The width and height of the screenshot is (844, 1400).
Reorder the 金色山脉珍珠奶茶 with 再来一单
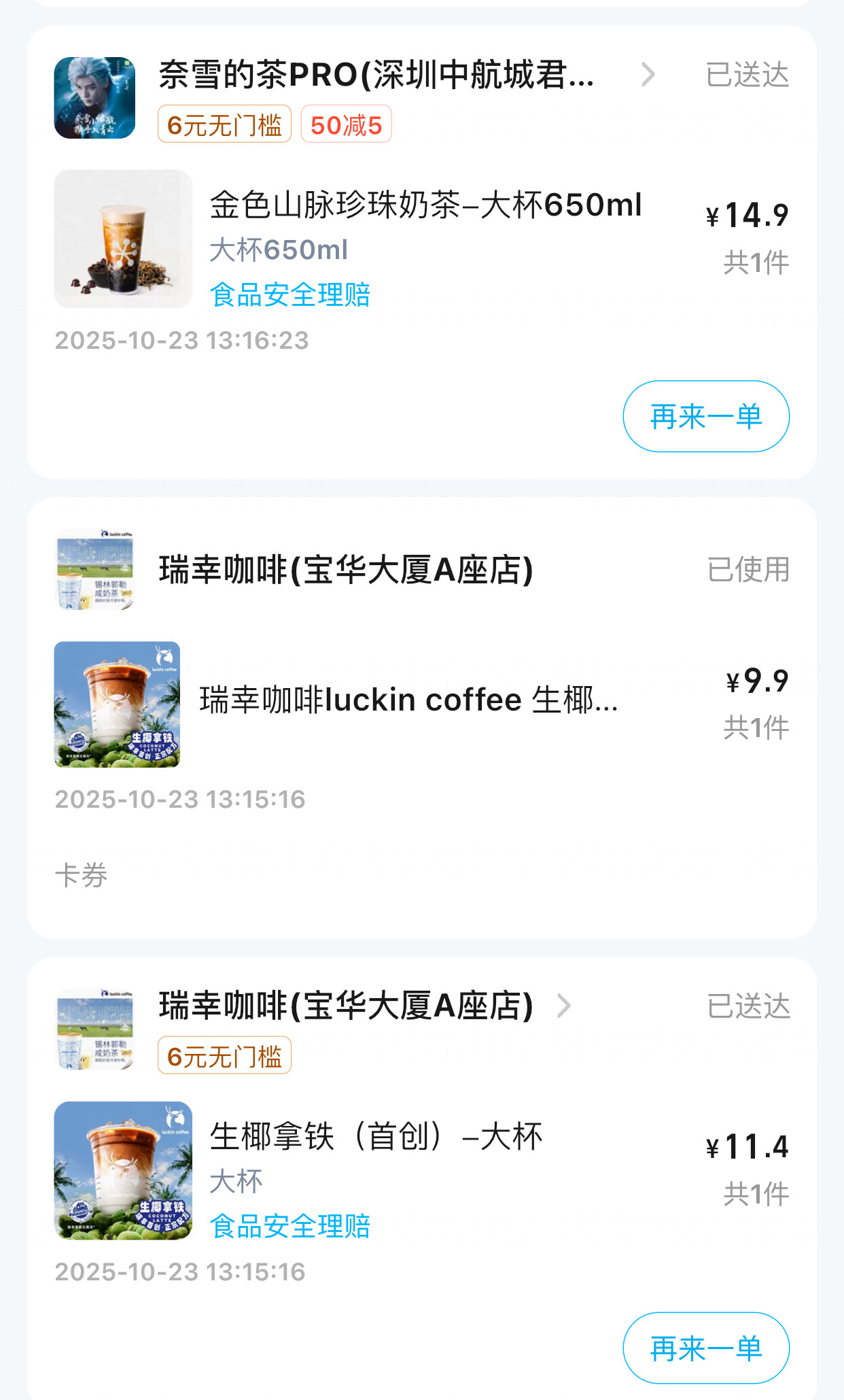[x=705, y=416]
